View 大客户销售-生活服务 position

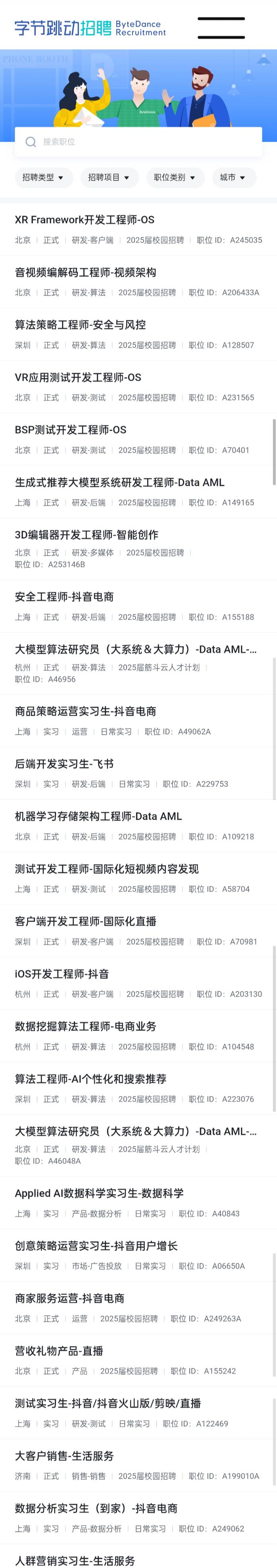click(64, 1456)
